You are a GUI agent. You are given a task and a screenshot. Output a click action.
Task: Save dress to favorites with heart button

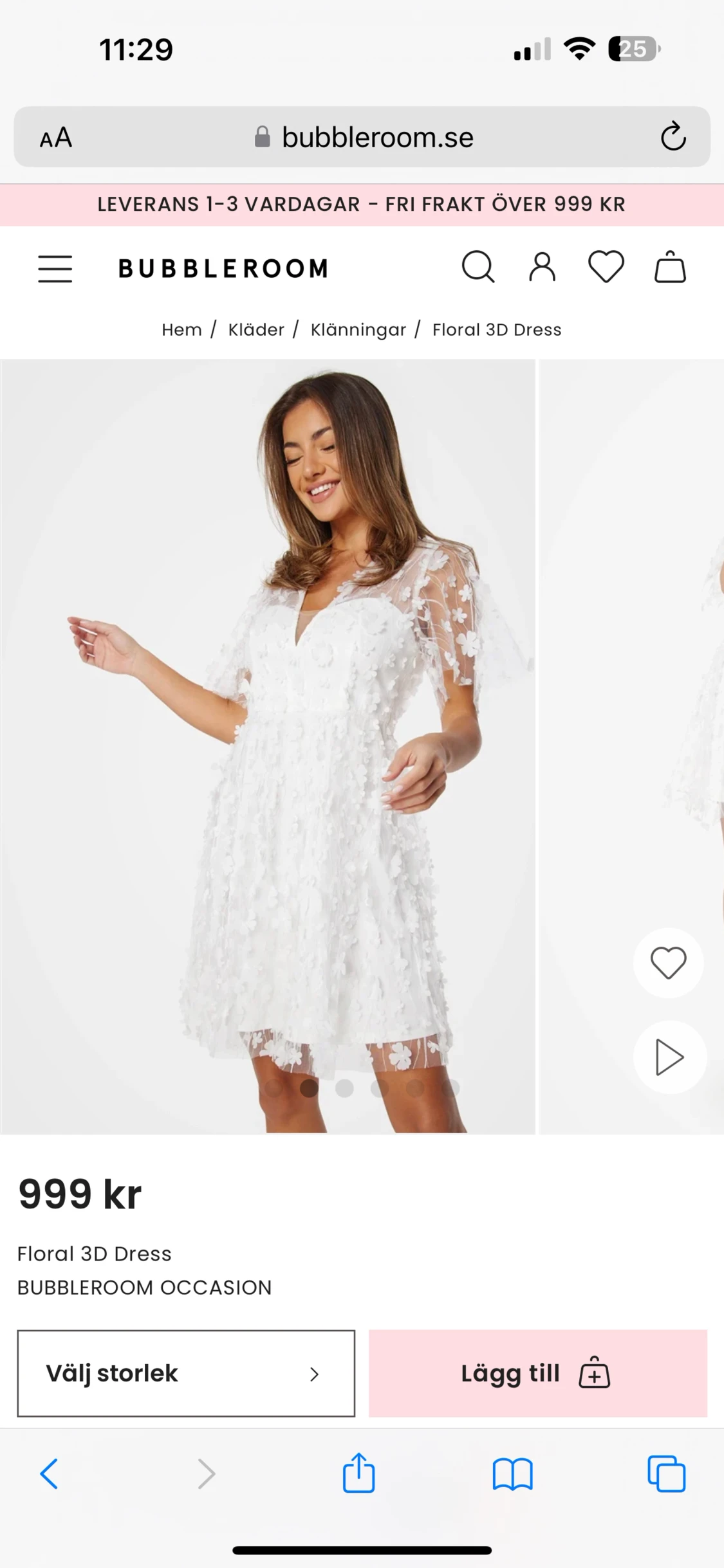(669, 963)
